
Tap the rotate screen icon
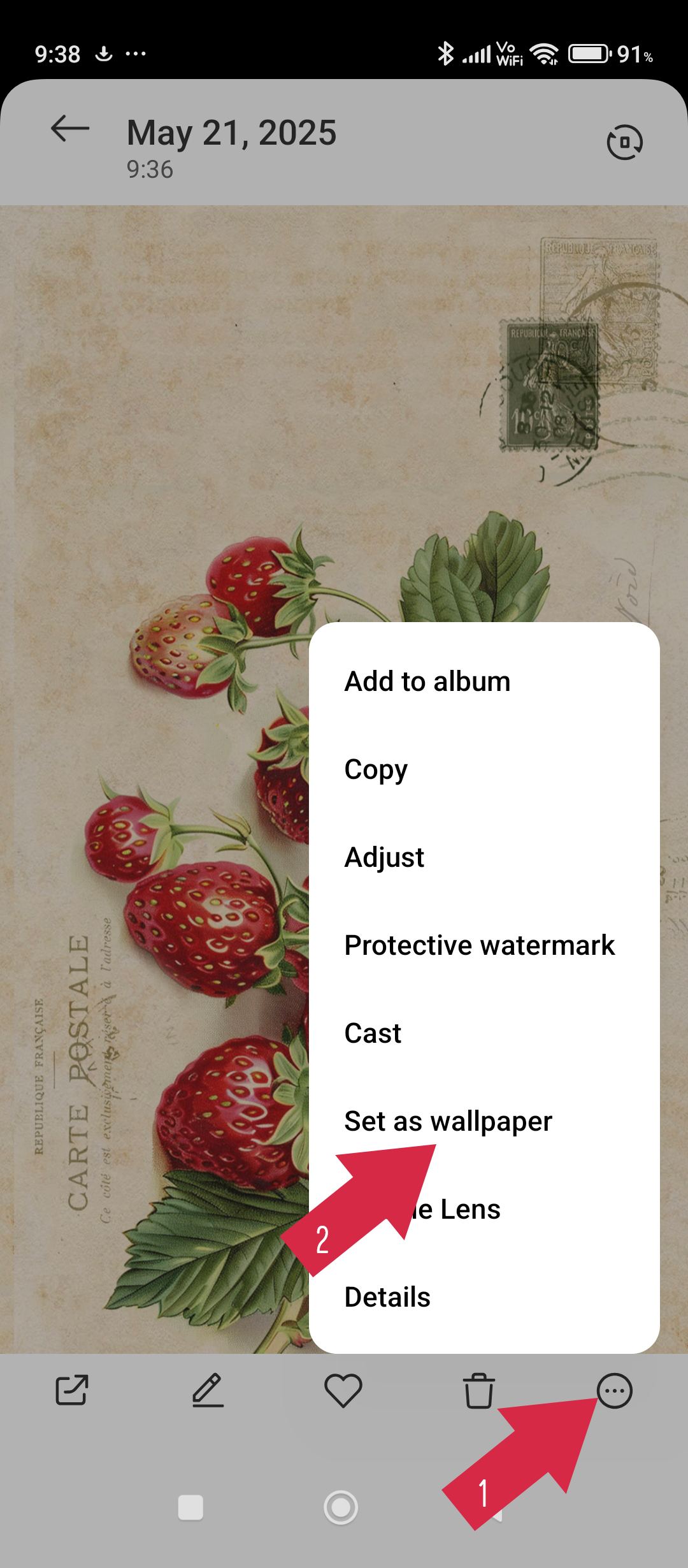pos(624,142)
